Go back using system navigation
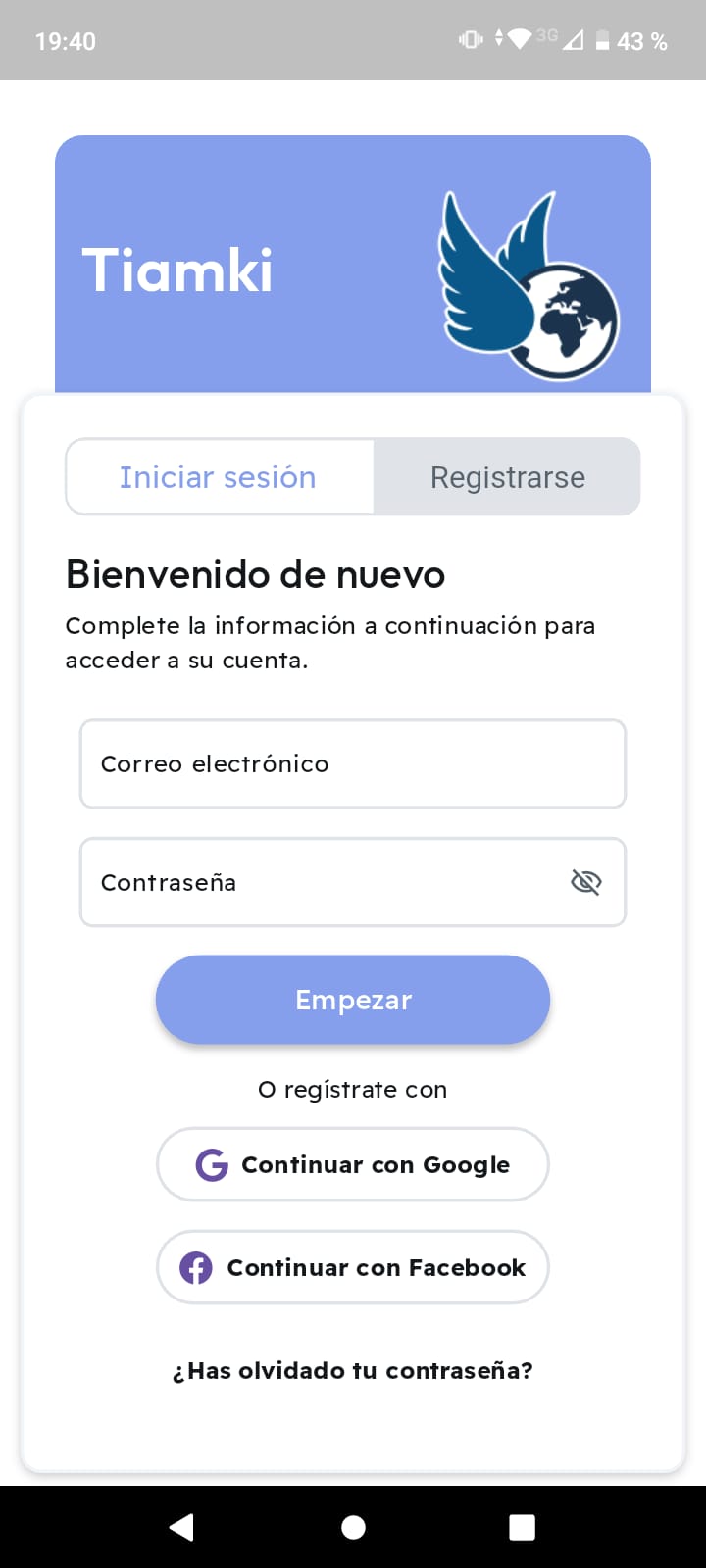The image size is (706, 1568). 182,1527
